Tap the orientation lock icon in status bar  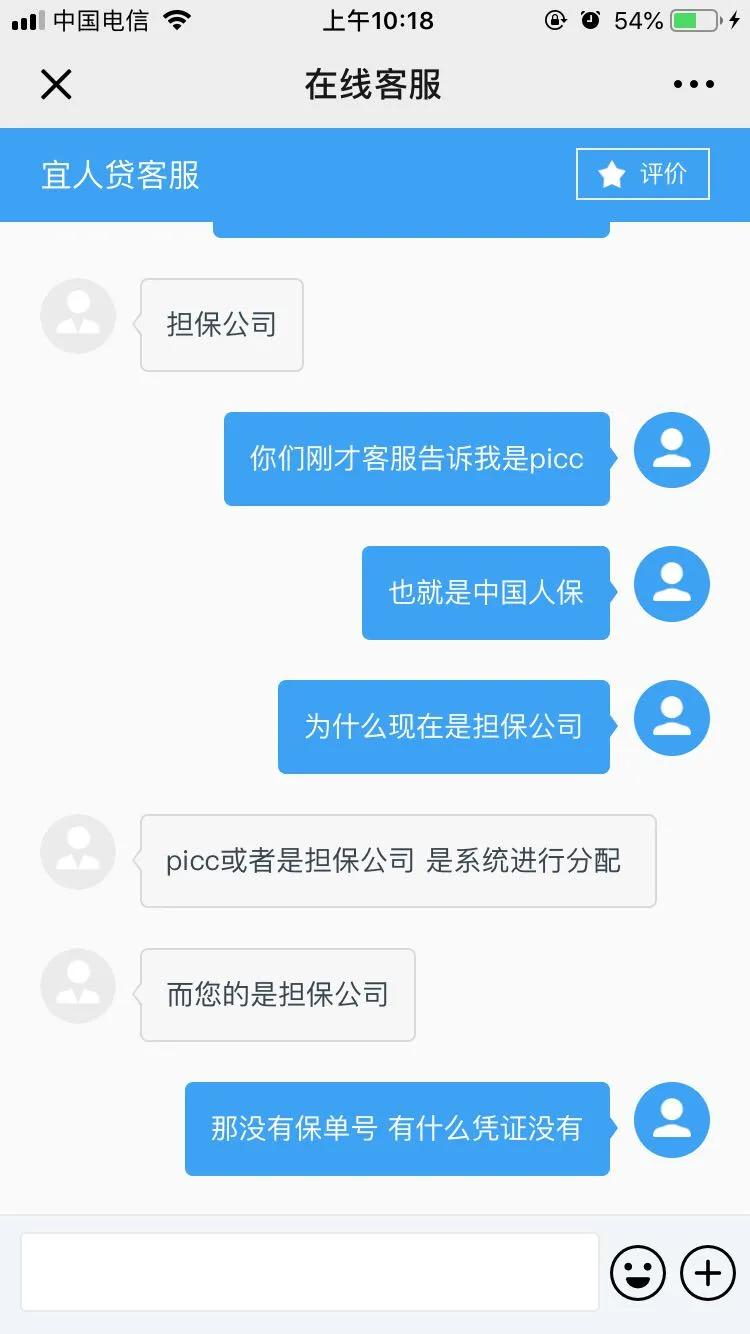(x=554, y=19)
